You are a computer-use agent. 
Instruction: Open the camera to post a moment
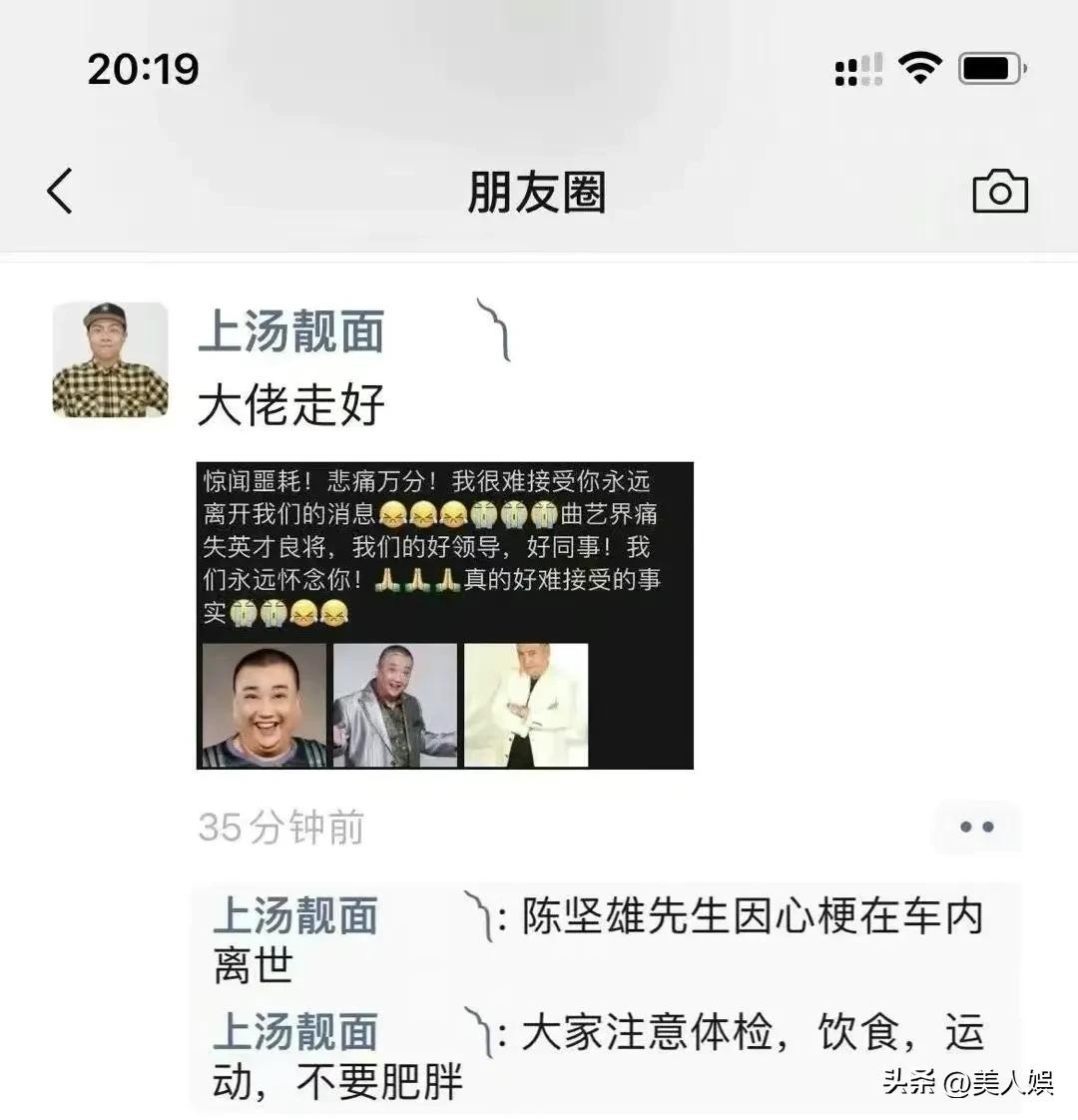[999, 191]
